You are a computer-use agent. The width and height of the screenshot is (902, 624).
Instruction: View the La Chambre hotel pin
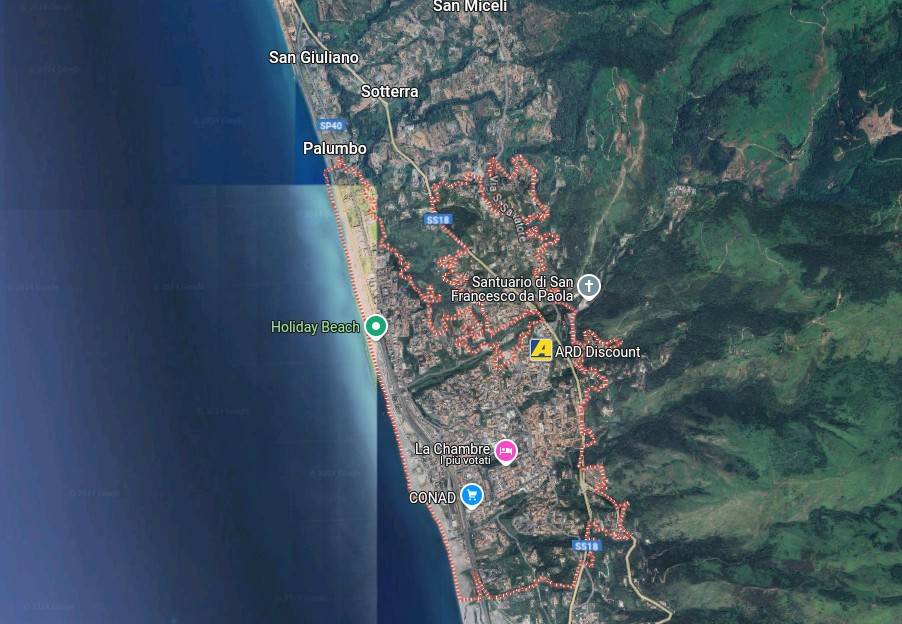click(x=506, y=451)
